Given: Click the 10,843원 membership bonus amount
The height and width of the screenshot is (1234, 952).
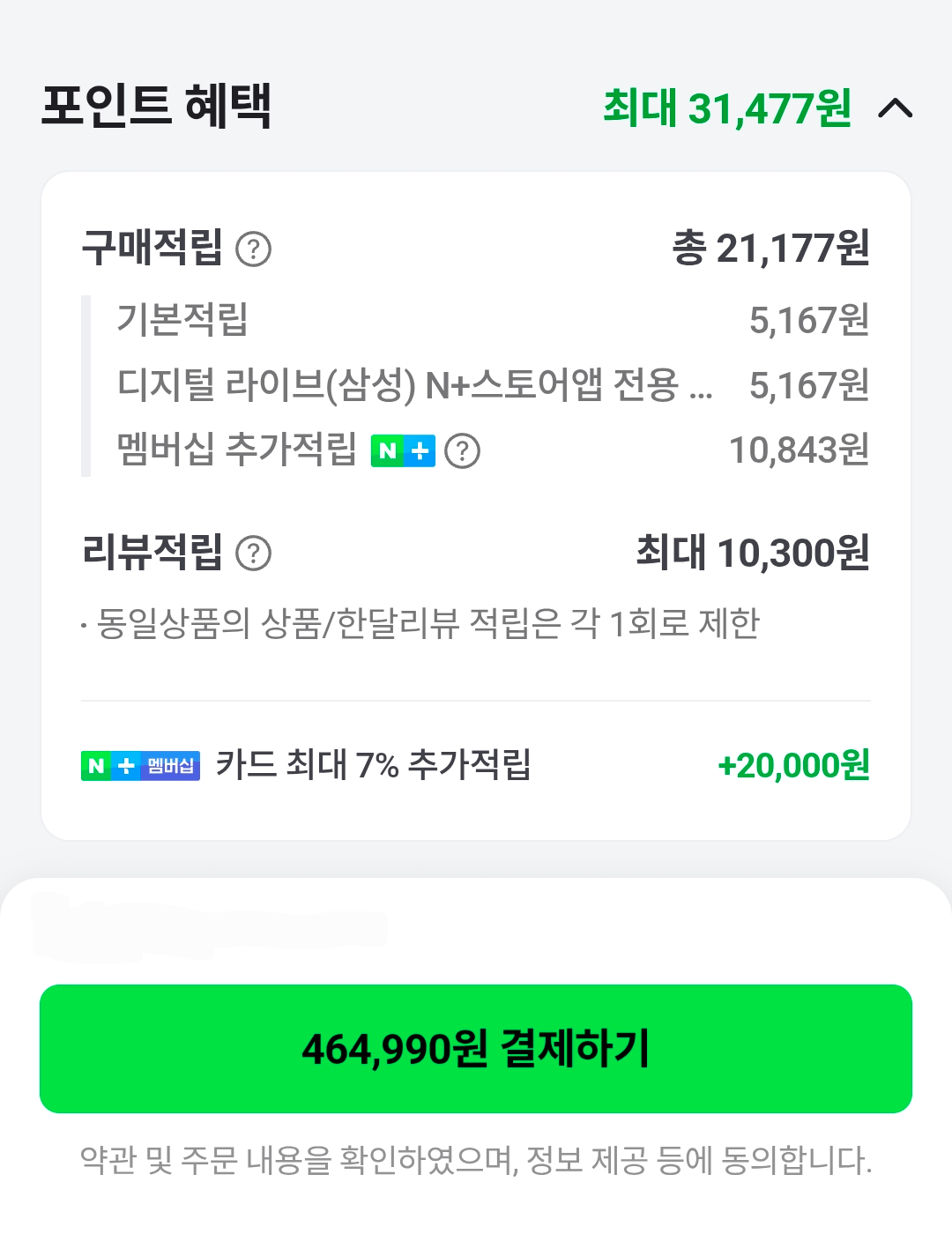Looking at the screenshot, I should [801, 450].
